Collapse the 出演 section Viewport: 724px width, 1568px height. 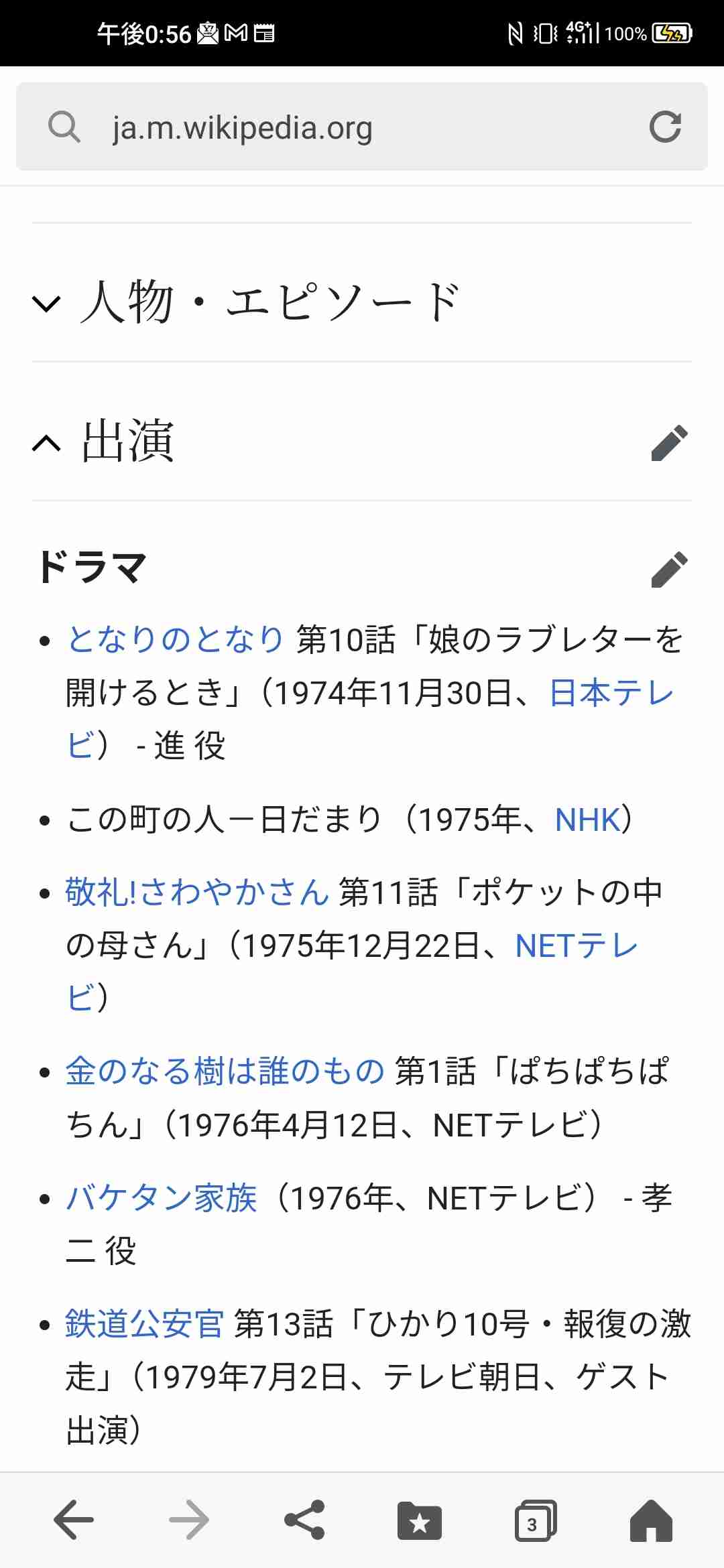[x=46, y=443]
